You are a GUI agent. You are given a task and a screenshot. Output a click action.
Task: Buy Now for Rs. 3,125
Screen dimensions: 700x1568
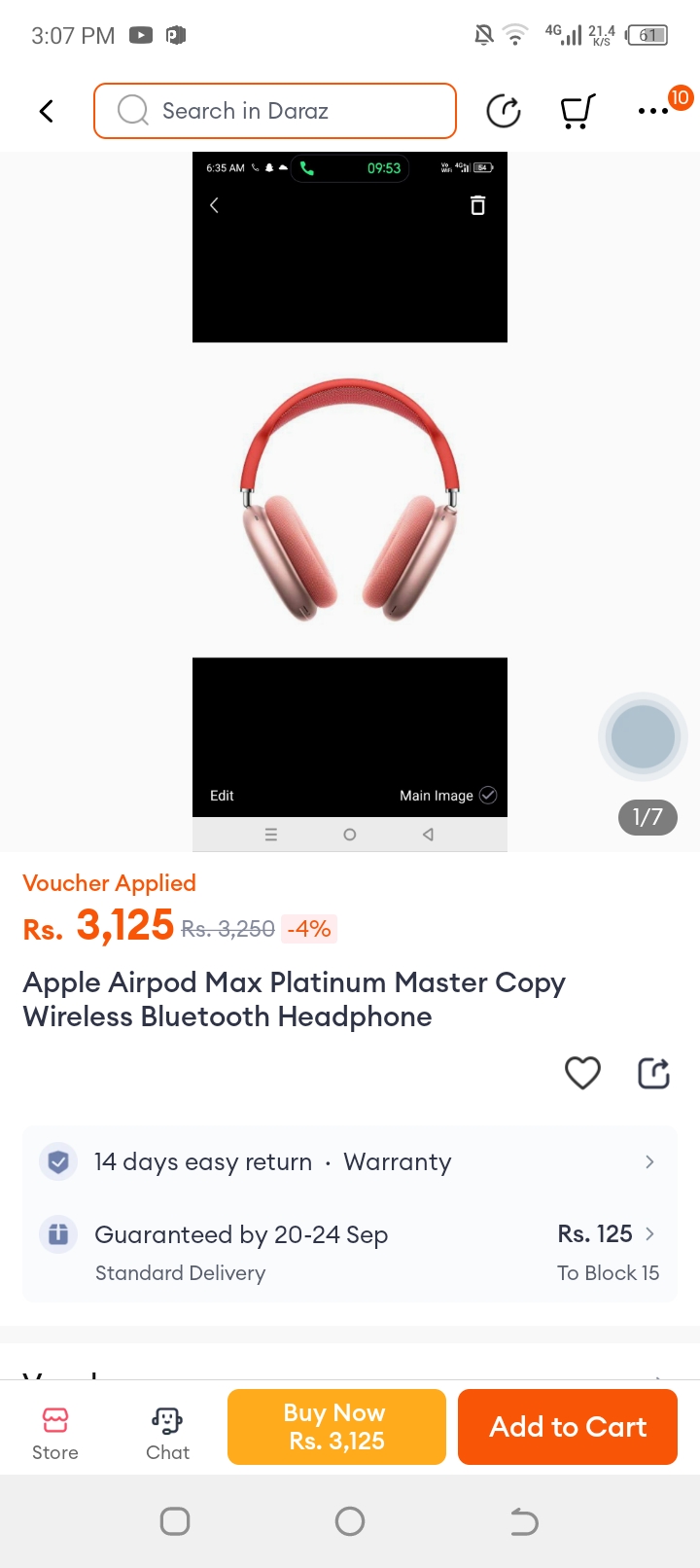pos(336,1427)
